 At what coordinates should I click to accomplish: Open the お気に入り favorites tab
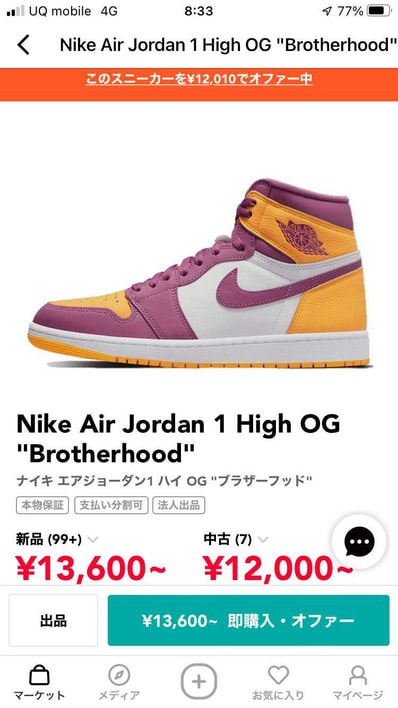(278, 682)
